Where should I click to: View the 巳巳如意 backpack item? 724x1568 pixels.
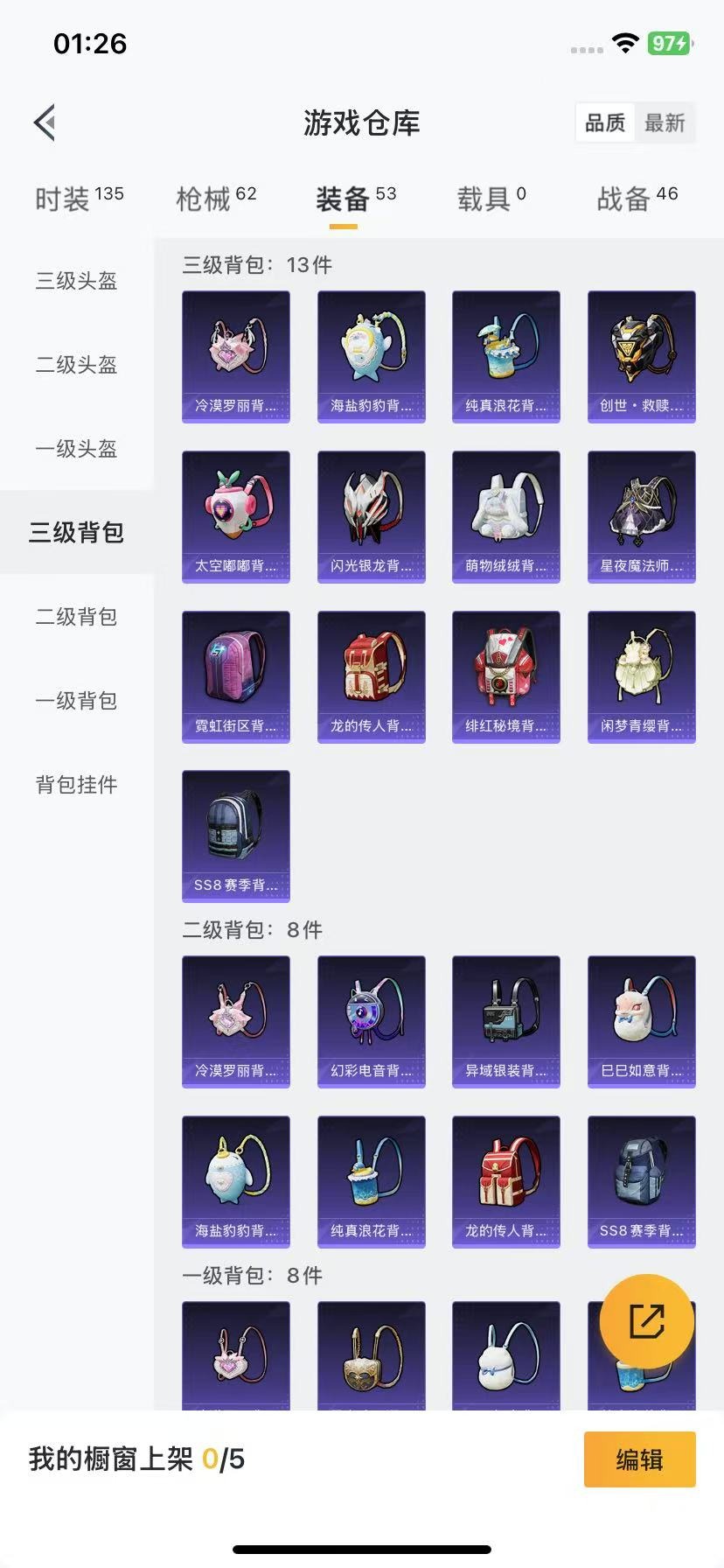coord(642,1022)
